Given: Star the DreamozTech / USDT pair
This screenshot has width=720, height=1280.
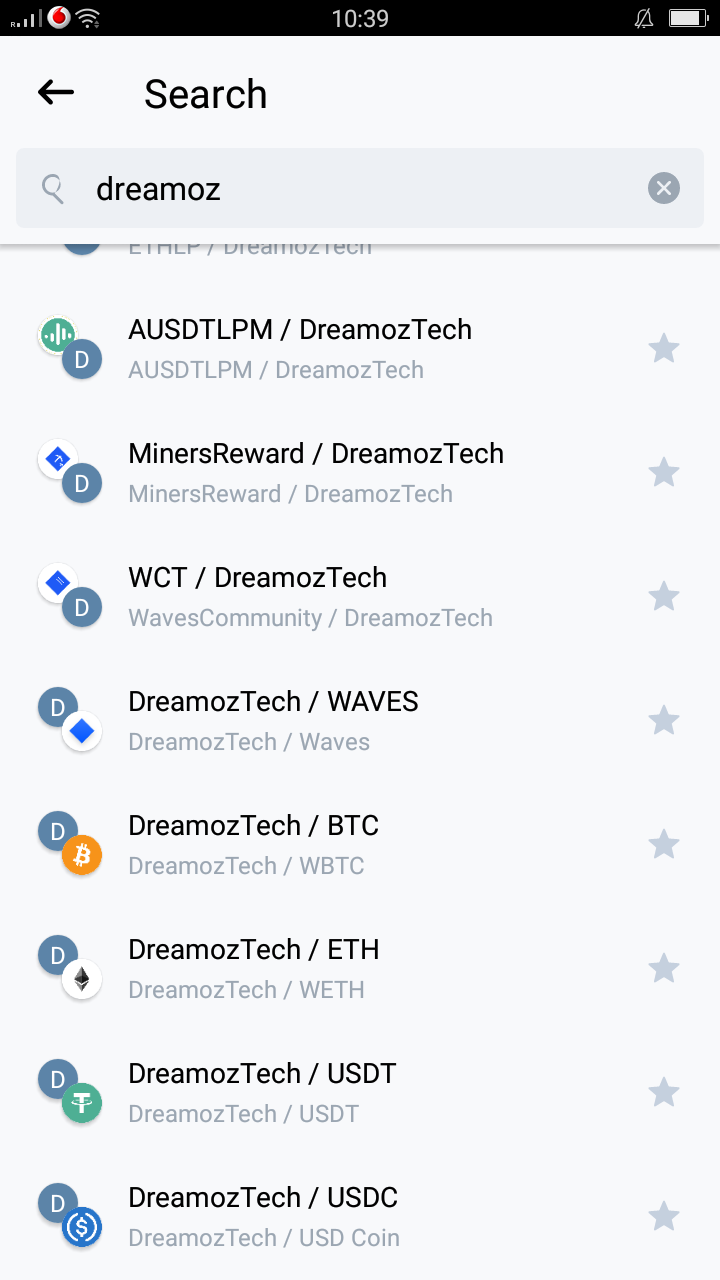Looking at the screenshot, I should tap(664, 1092).
